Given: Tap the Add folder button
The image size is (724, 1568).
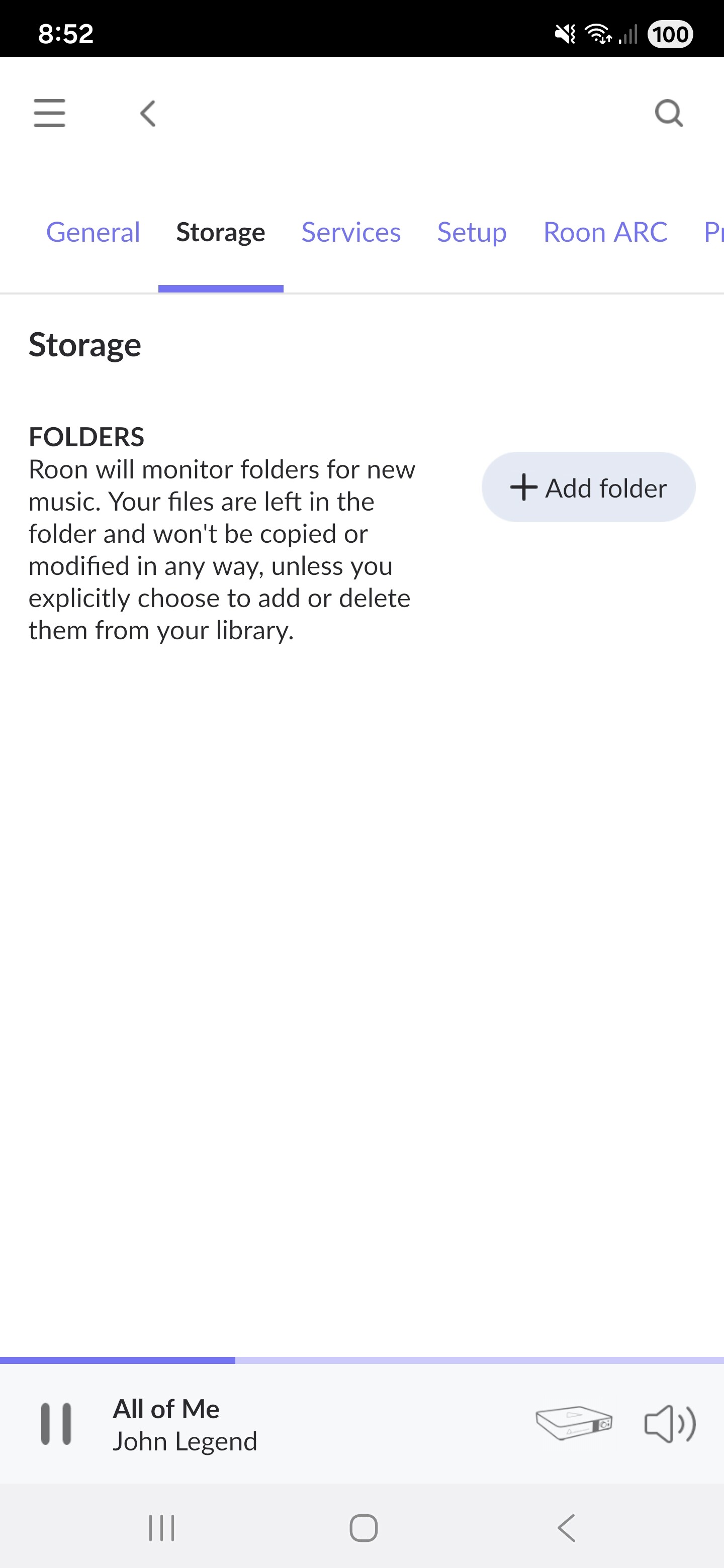Looking at the screenshot, I should (588, 487).
